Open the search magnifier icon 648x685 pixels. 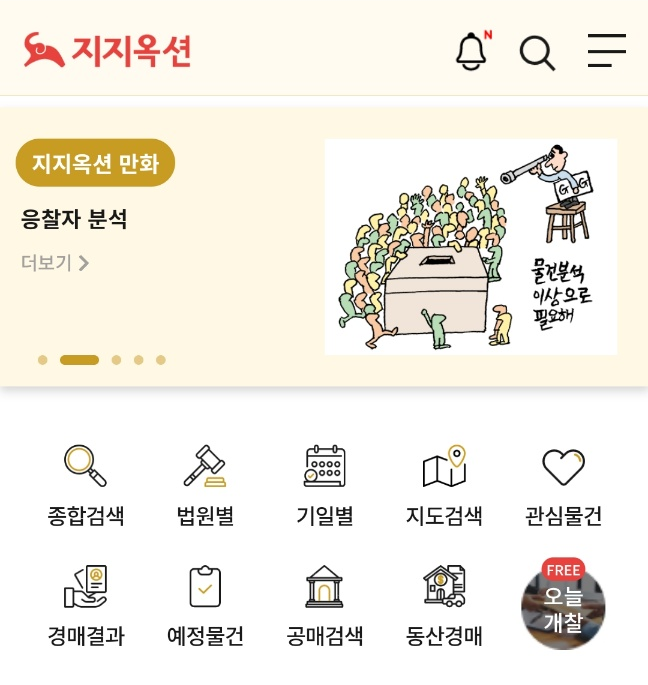pyautogui.click(x=537, y=52)
